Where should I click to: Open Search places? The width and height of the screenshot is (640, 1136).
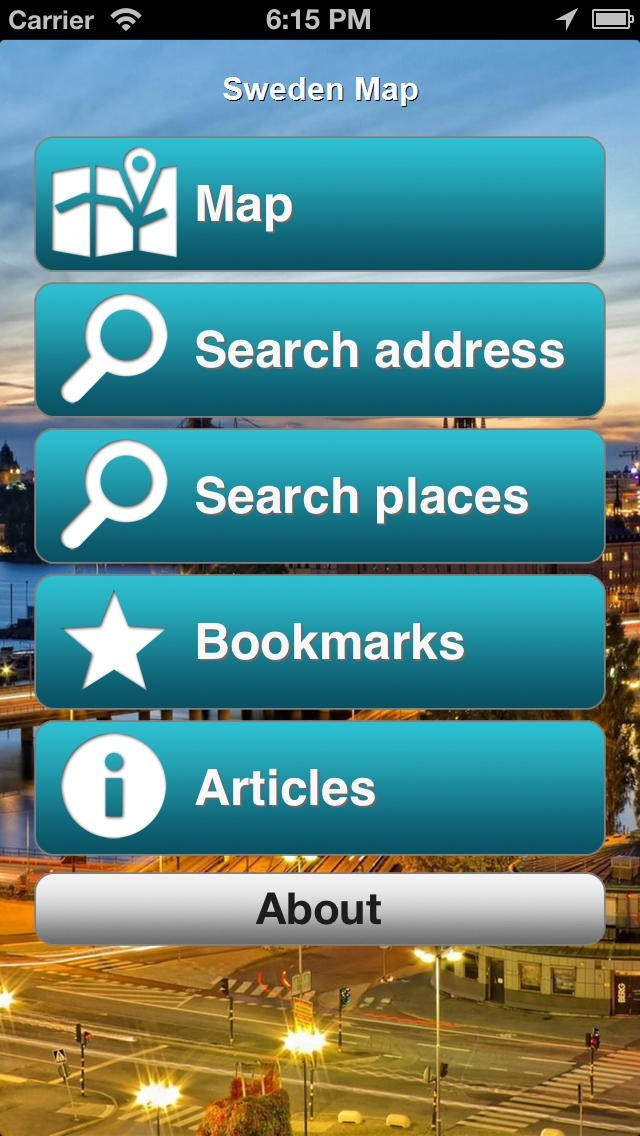(x=320, y=496)
